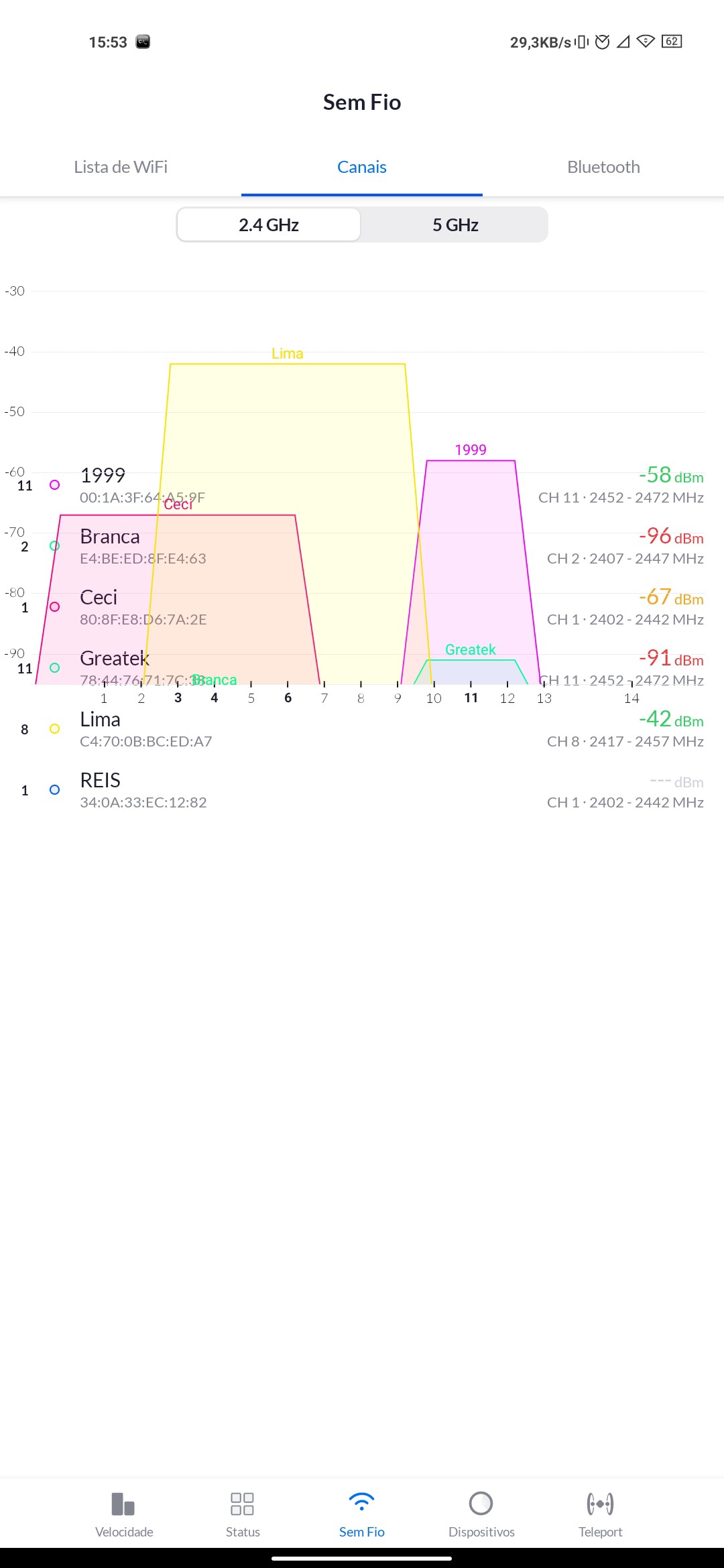This screenshot has height=1568, width=724.
Task: Open the REIS network row
Action: coord(362,790)
